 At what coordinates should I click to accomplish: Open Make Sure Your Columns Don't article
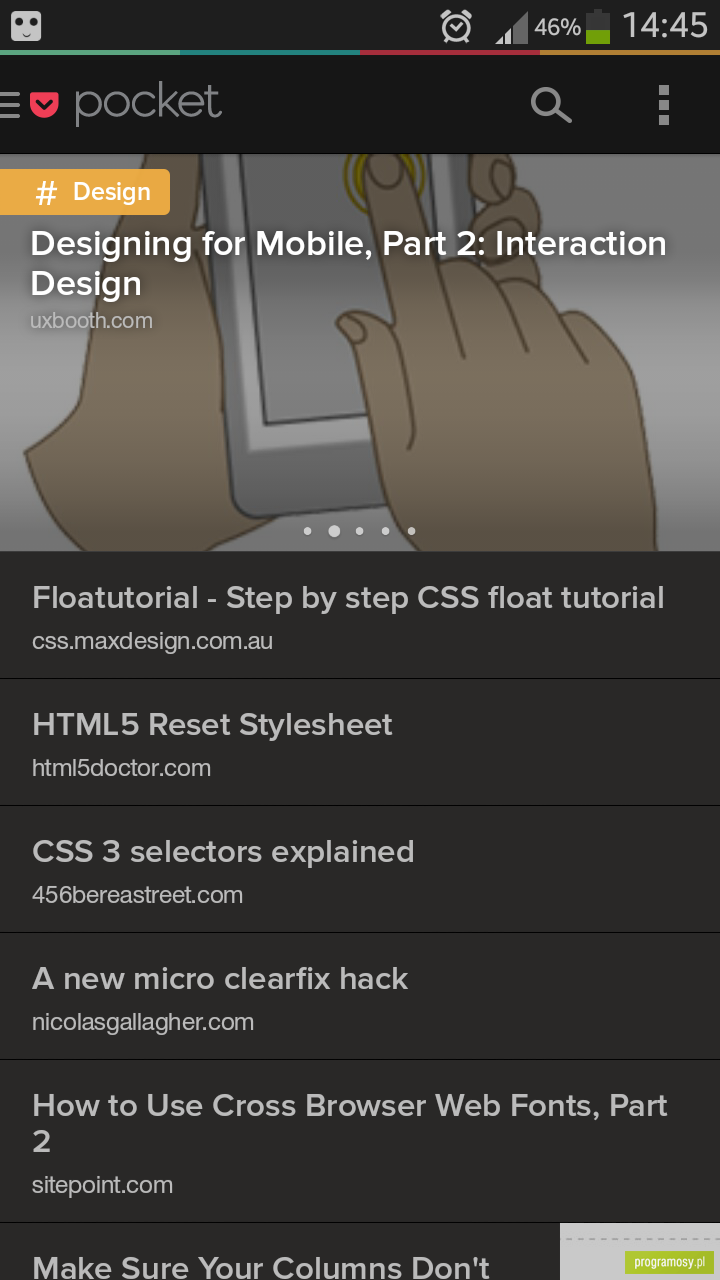click(280, 1252)
